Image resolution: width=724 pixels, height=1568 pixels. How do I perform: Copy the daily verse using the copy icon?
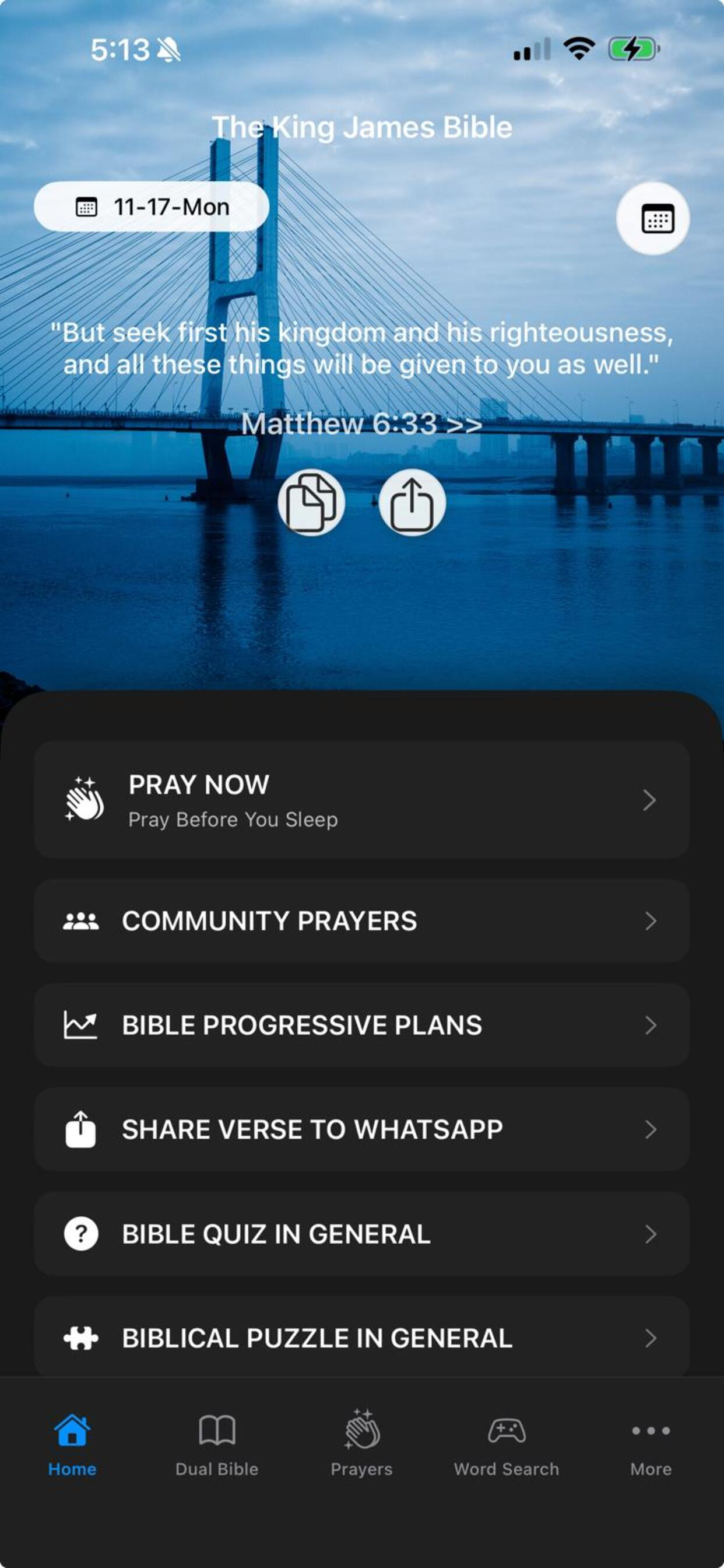(x=312, y=501)
